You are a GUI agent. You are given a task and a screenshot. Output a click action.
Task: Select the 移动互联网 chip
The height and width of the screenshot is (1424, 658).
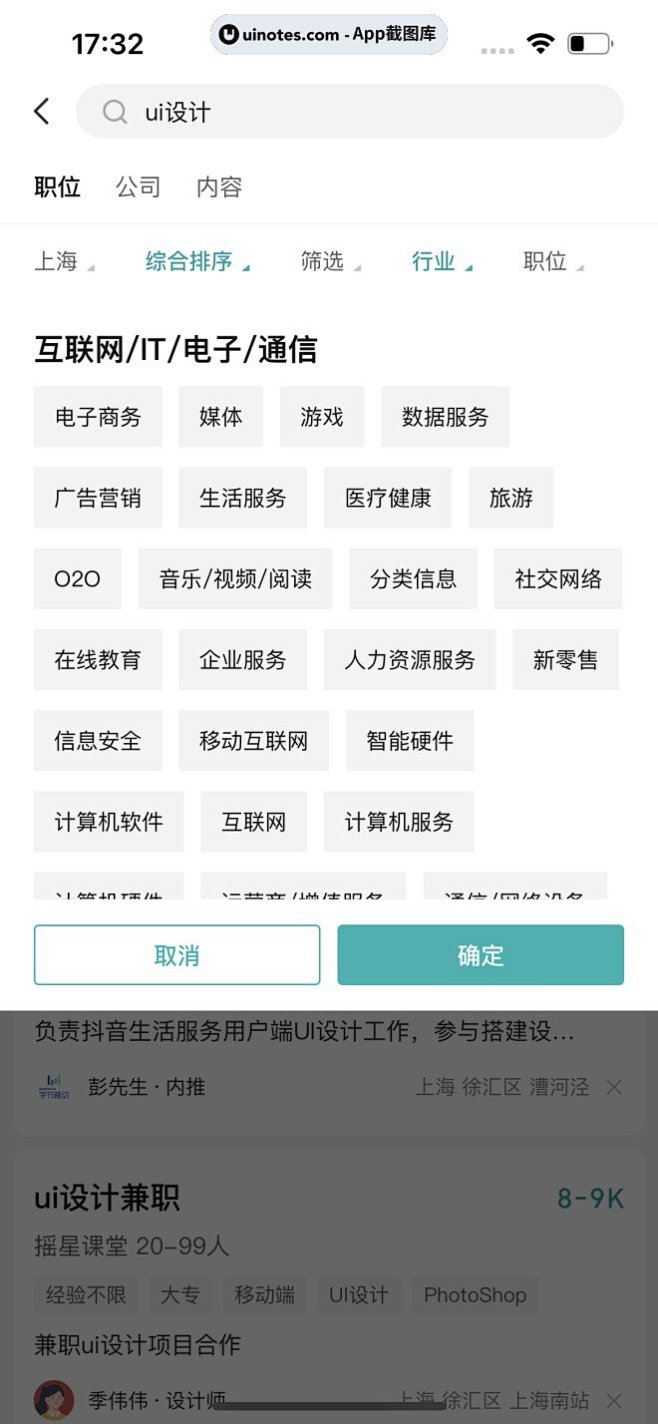pyautogui.click(x=254, y=741)
